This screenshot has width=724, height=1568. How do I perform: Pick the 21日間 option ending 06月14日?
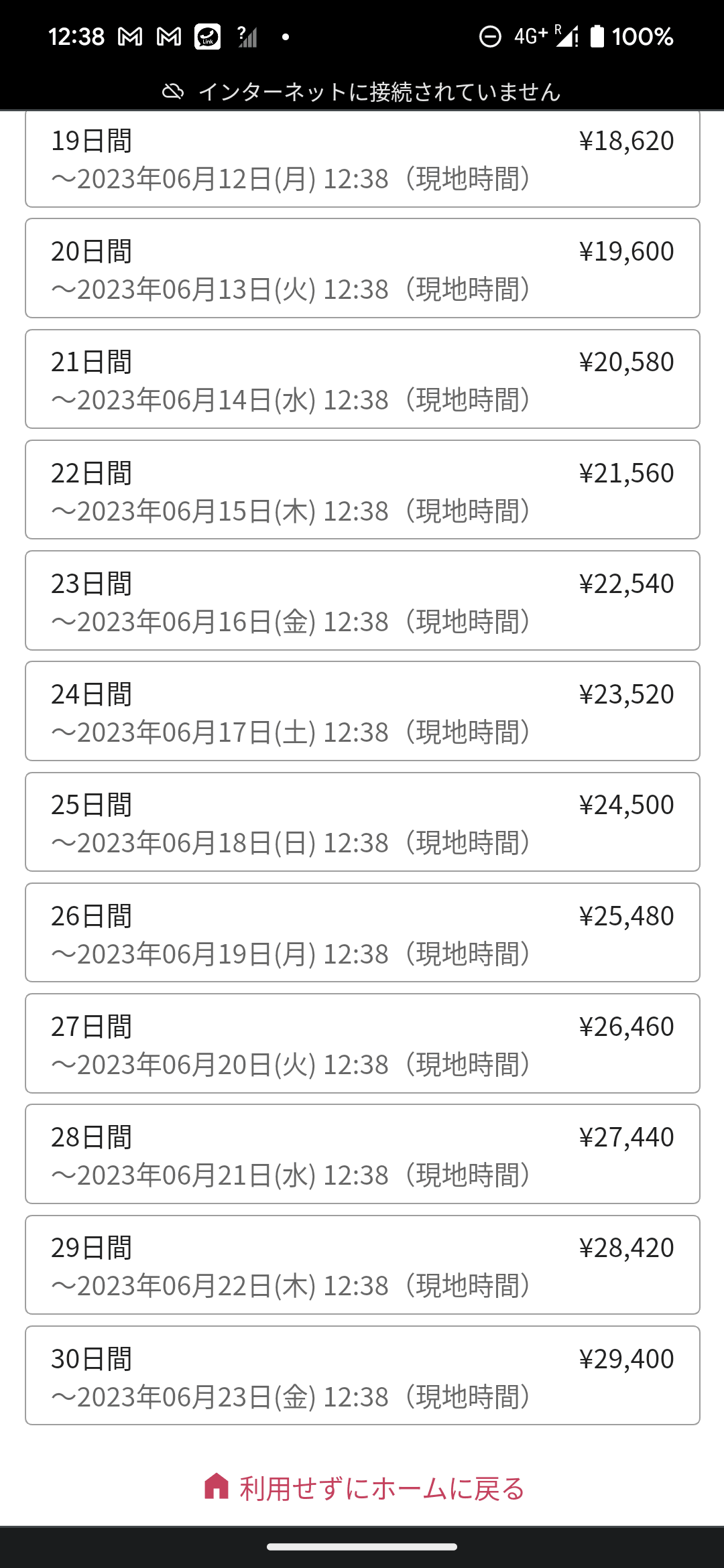tap(362, 379)
